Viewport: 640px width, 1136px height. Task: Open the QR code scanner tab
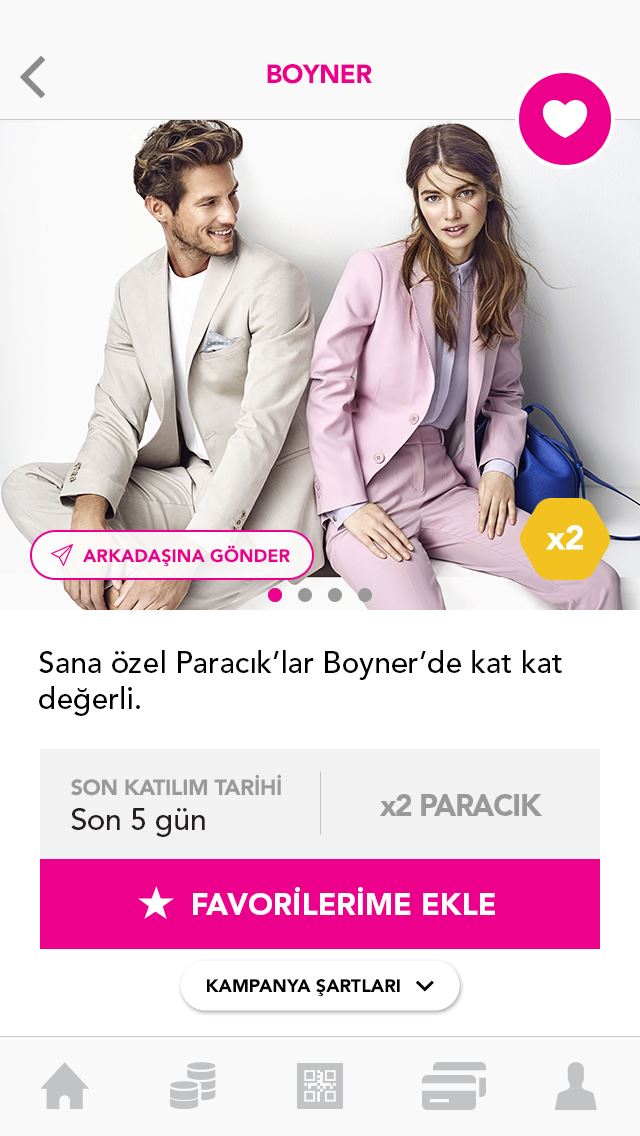(x=320, y=1085)
